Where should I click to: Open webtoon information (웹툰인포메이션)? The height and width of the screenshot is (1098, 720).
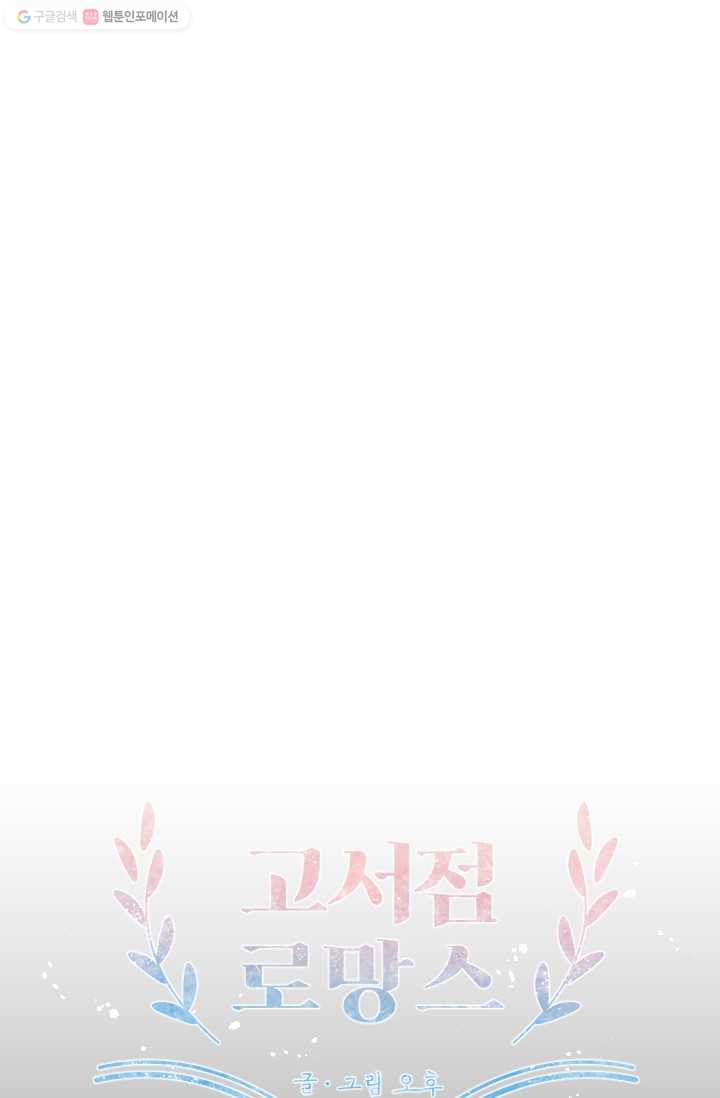[x=131, y=16]
